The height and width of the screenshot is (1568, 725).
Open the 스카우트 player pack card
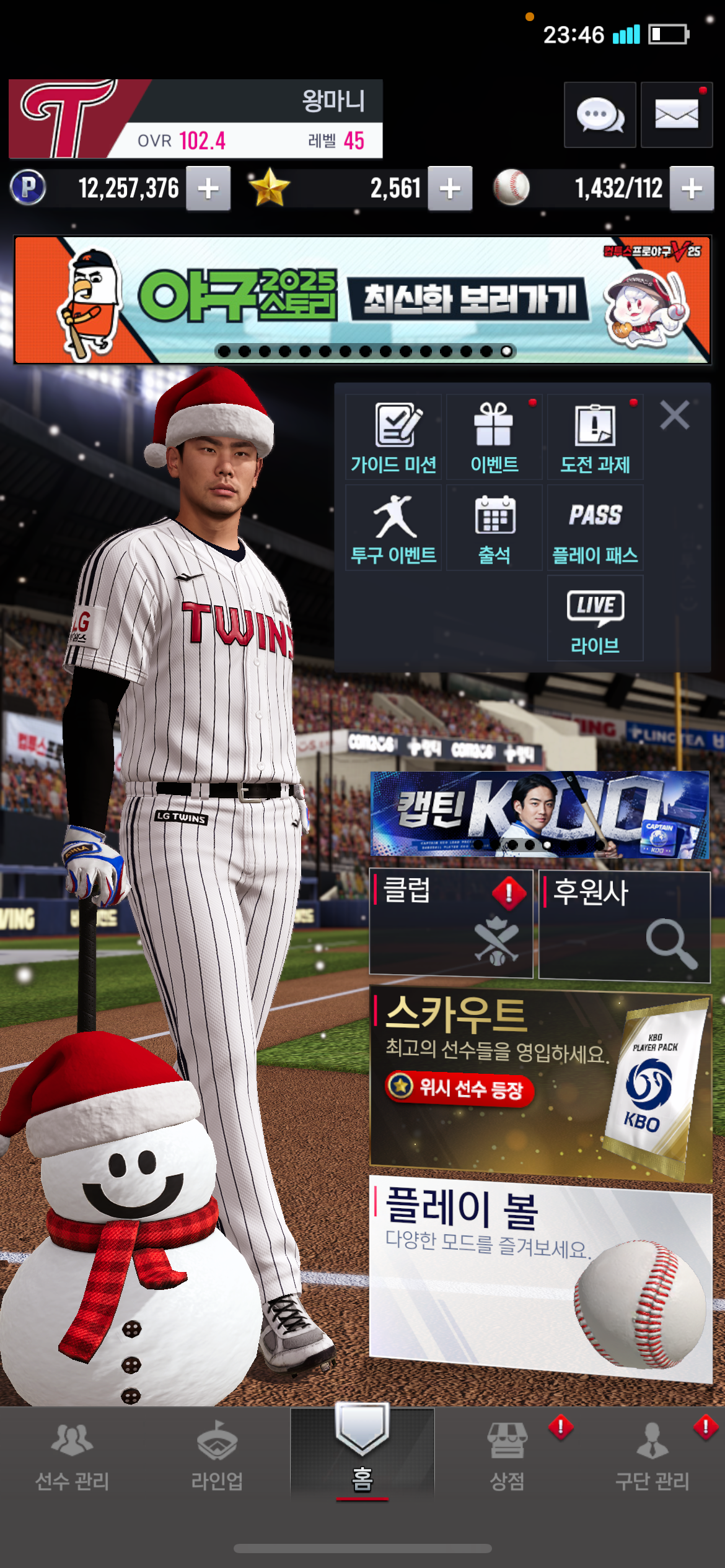coord(540,1084)
